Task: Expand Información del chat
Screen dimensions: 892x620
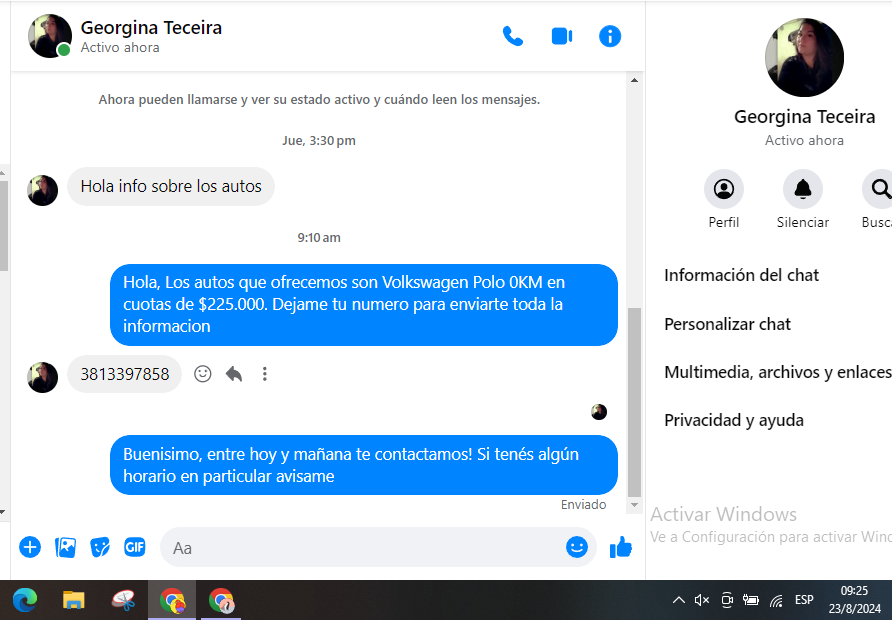Action: pyautogui.click(x=742, y=275)
